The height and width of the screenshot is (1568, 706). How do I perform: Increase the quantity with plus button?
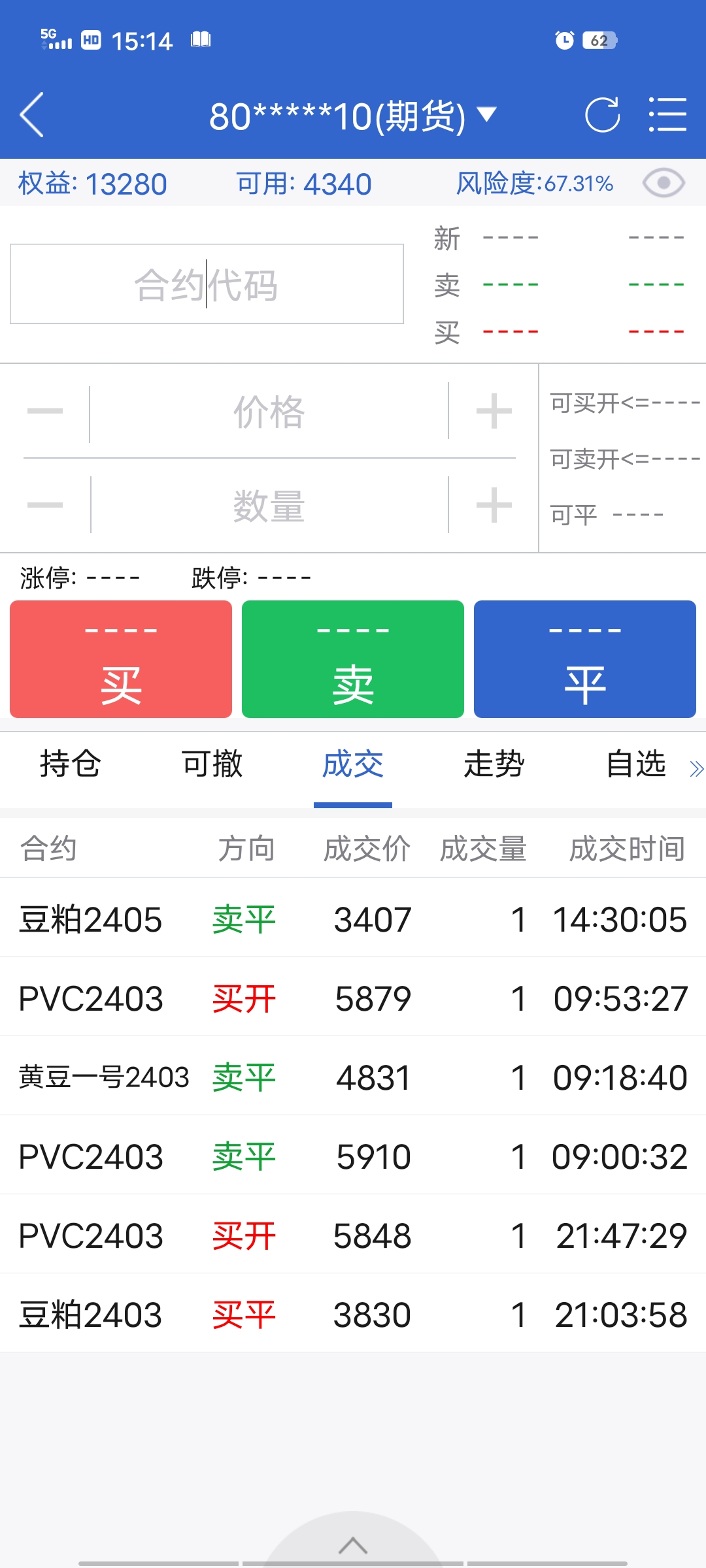494,506
